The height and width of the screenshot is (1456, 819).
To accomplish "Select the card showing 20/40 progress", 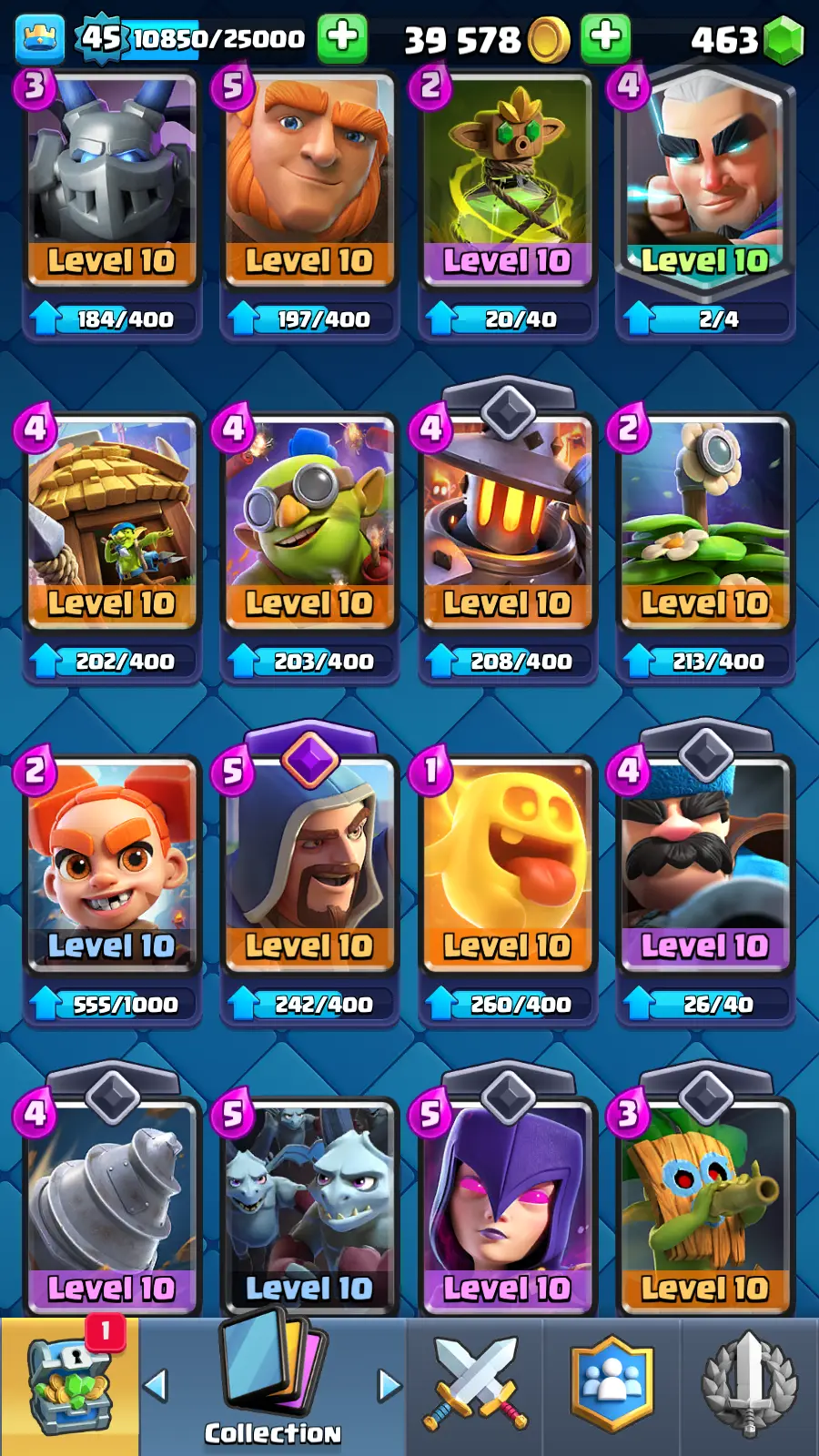I will (507, 182).
